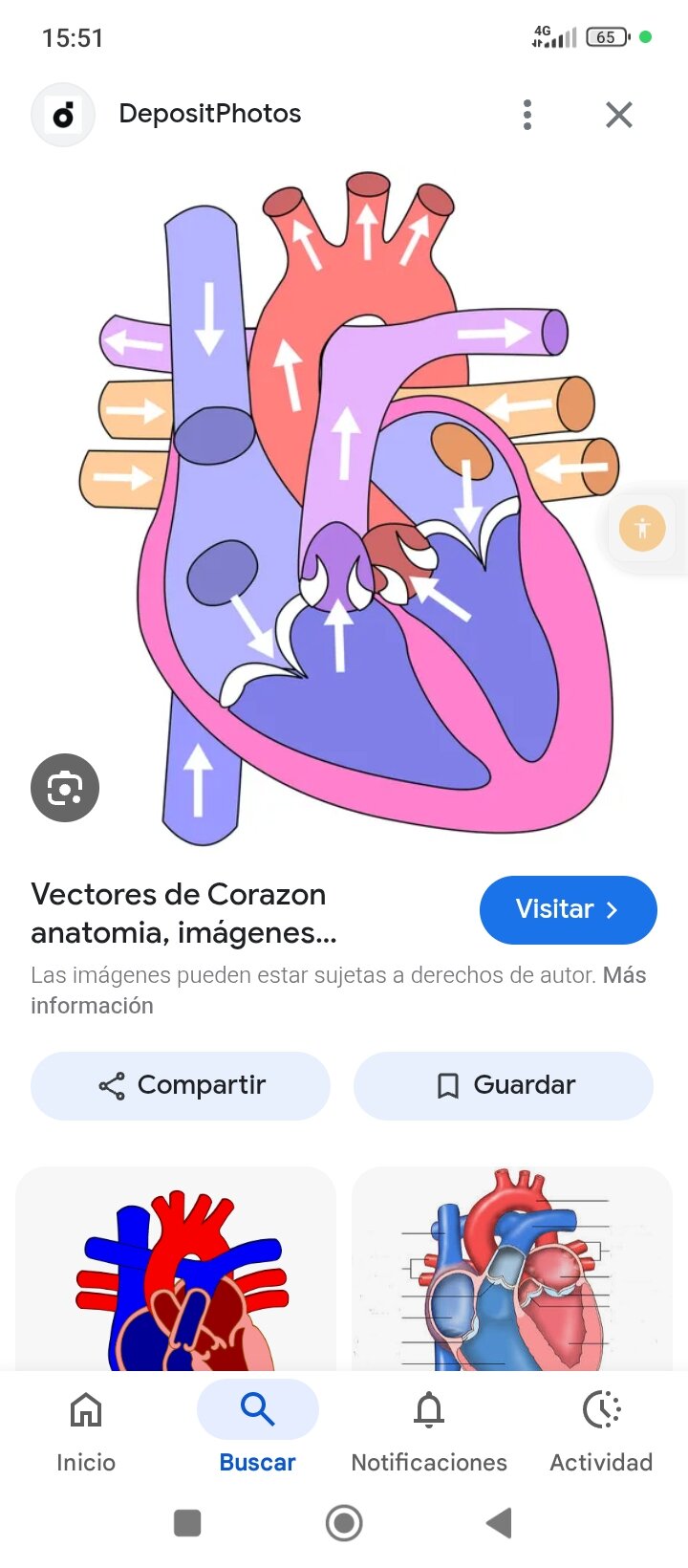Image resolution: width=688 pixels, height=1568 pixels.
Task: Search this image with Google Lens
Action: pos(65,788)
